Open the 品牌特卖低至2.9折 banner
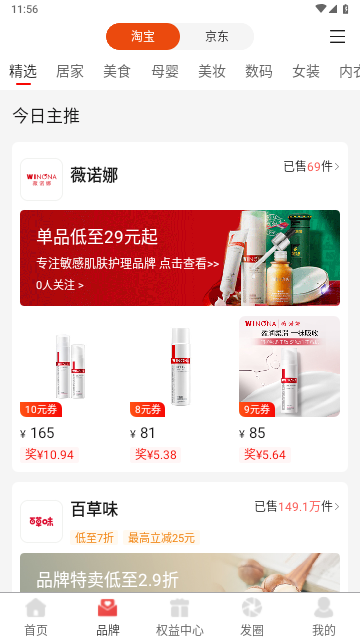This screenshot has width=360, height=640. (180, 573)
